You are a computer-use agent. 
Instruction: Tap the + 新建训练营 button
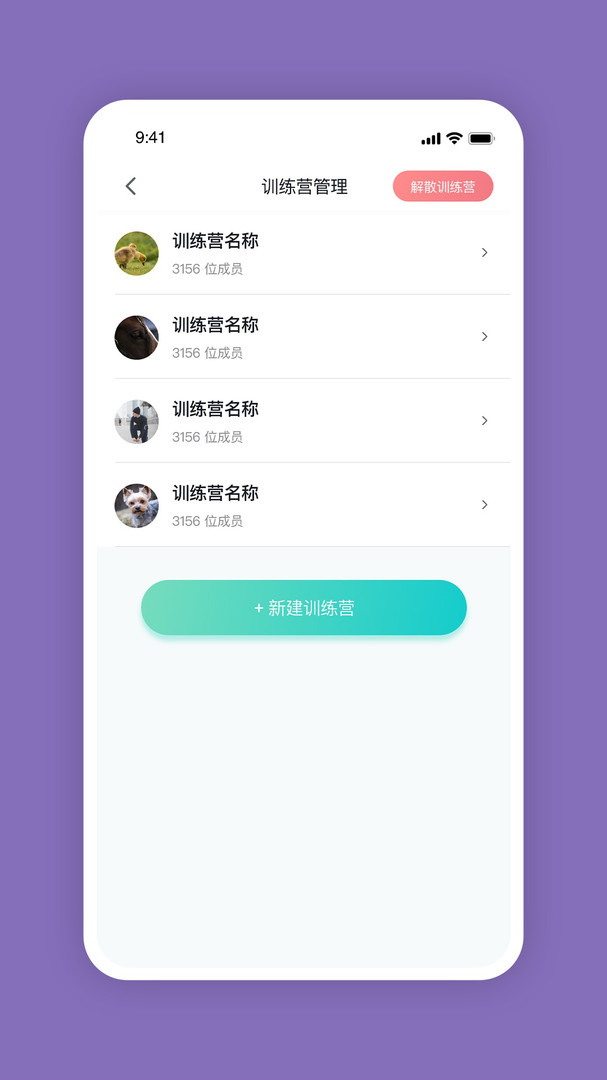[x=303, y=608]
